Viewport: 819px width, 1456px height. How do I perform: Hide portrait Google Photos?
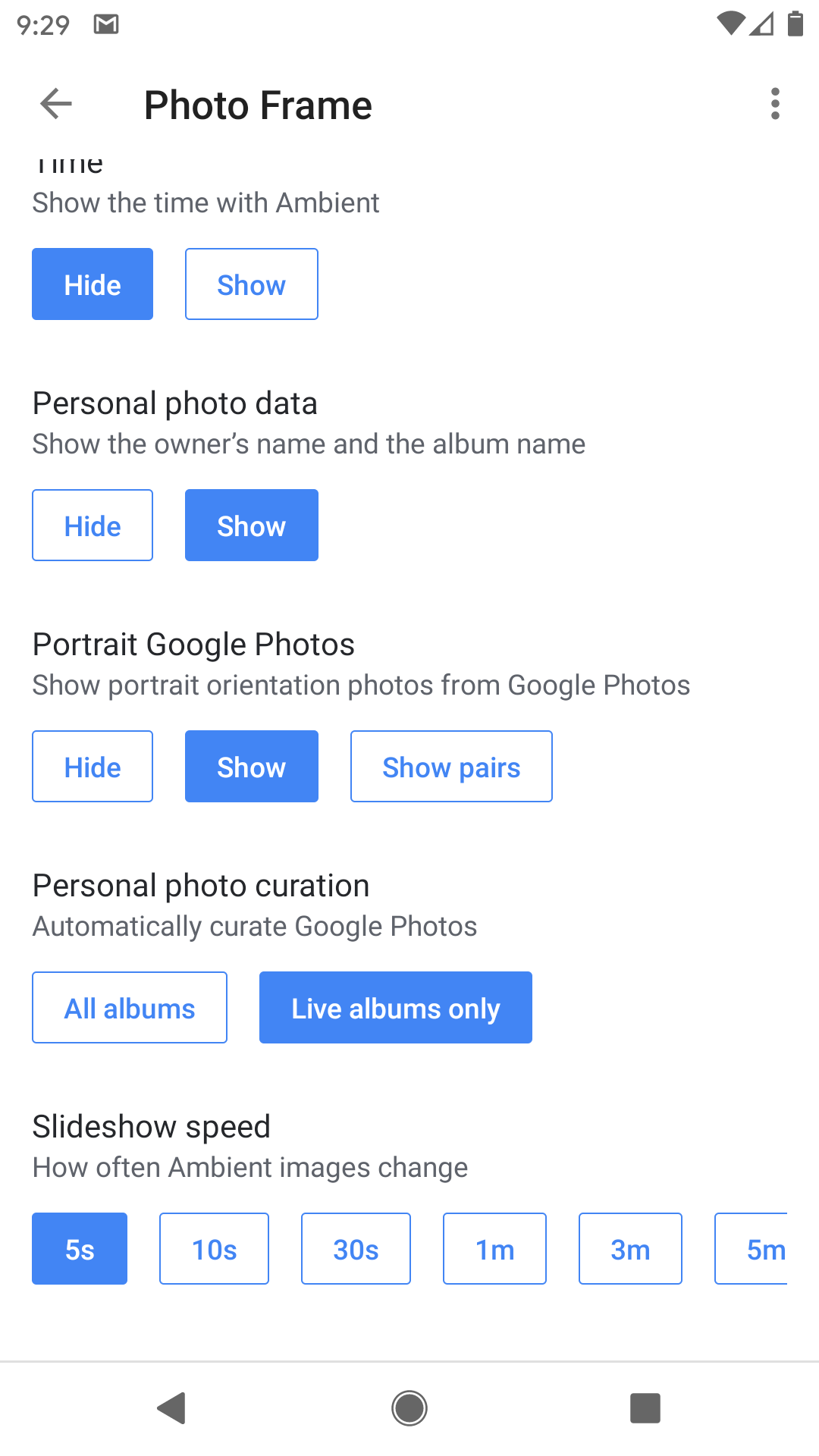[93, 767]
